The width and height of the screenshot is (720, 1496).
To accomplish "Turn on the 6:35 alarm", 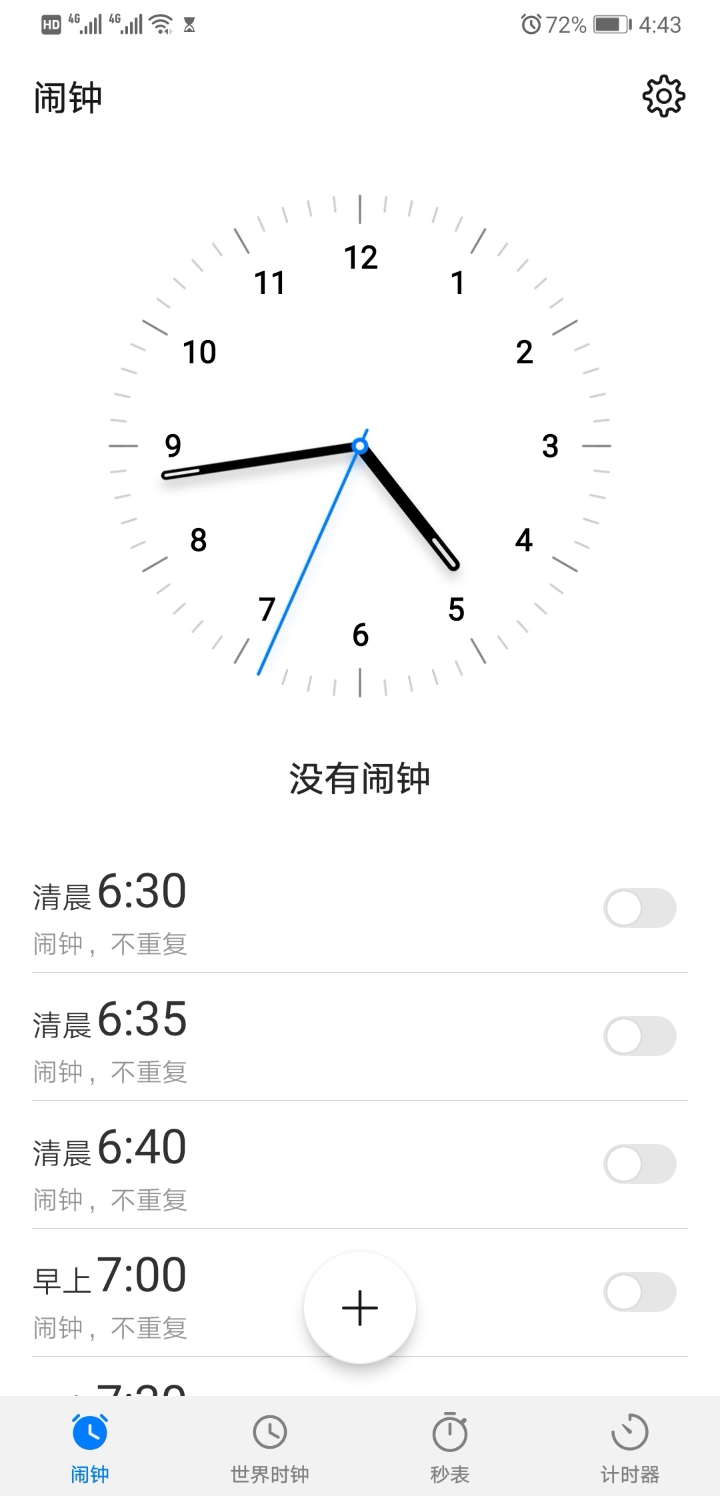I will (640, 1036).
